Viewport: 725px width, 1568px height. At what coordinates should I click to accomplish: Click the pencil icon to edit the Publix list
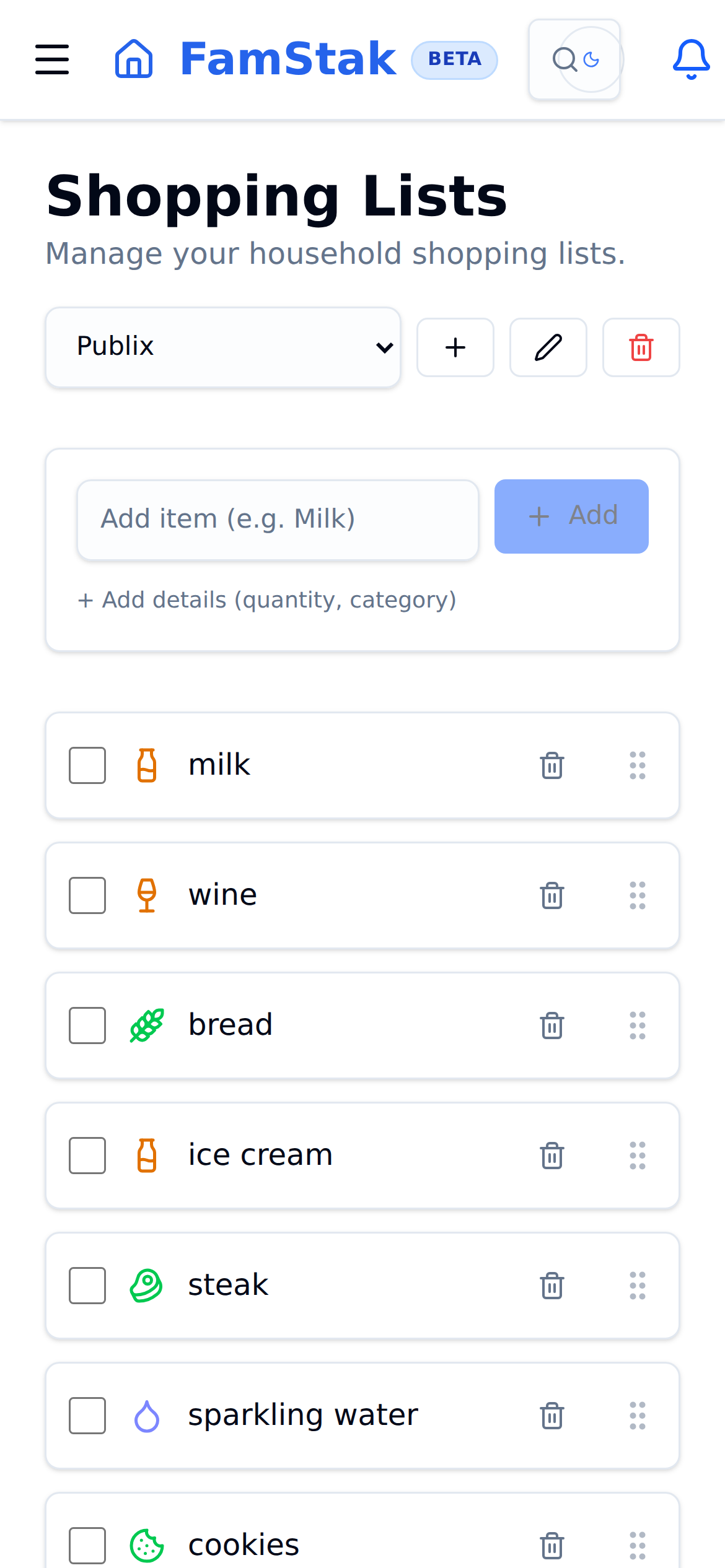[548, 347]
